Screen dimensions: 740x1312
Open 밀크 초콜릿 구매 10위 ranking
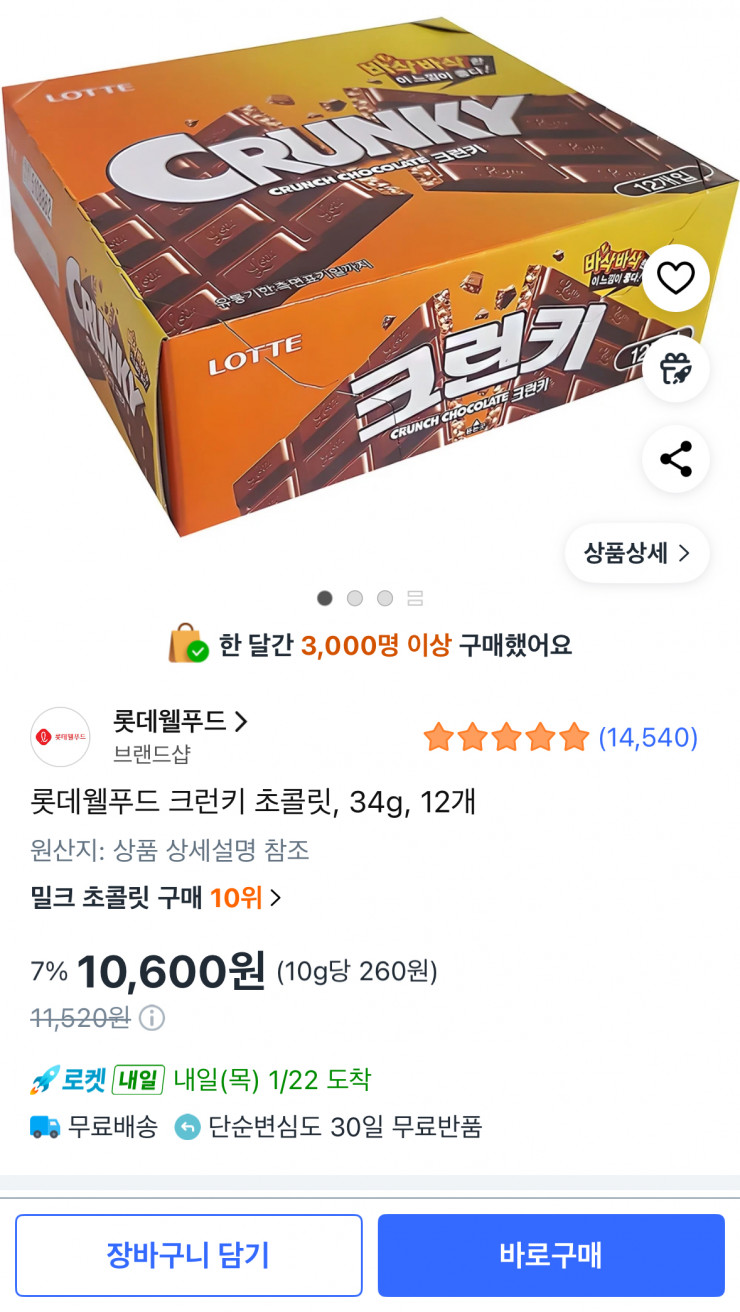156,898
